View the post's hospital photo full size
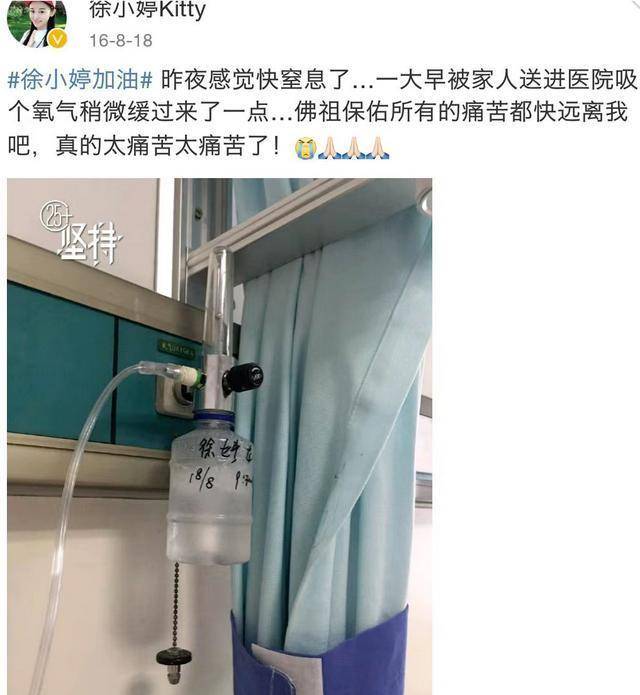The width and height of the screenshot is (640, 695). coord(220,435)
